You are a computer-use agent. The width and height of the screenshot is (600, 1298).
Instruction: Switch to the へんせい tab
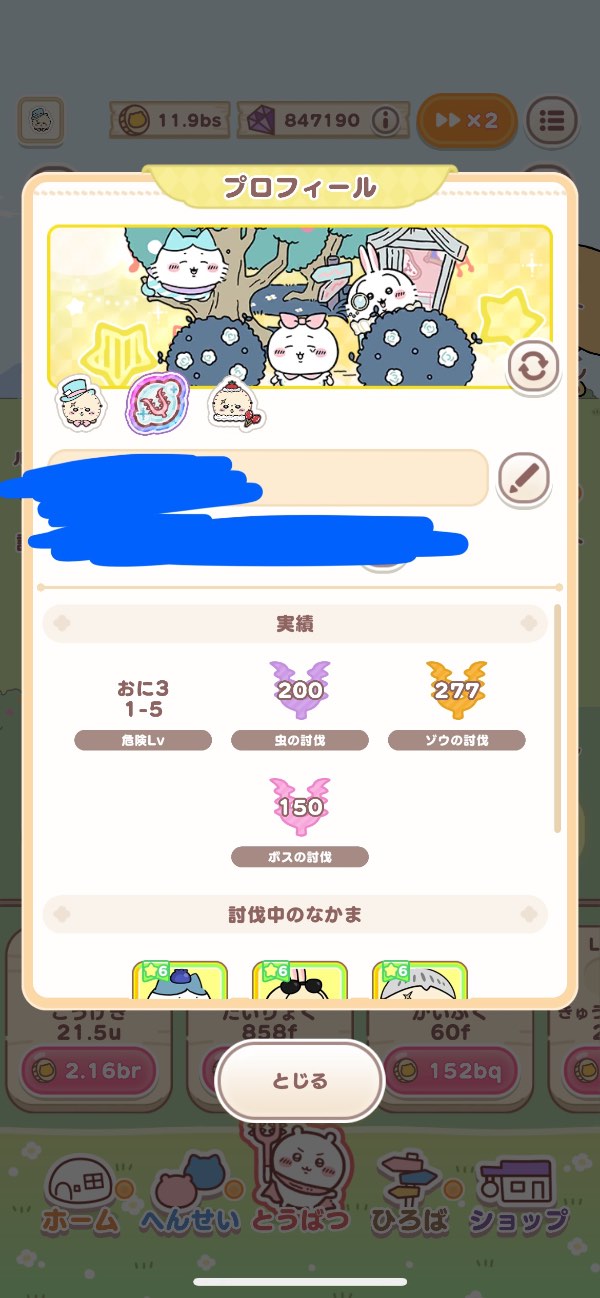pyautogui.click(x=190, y=1195)
